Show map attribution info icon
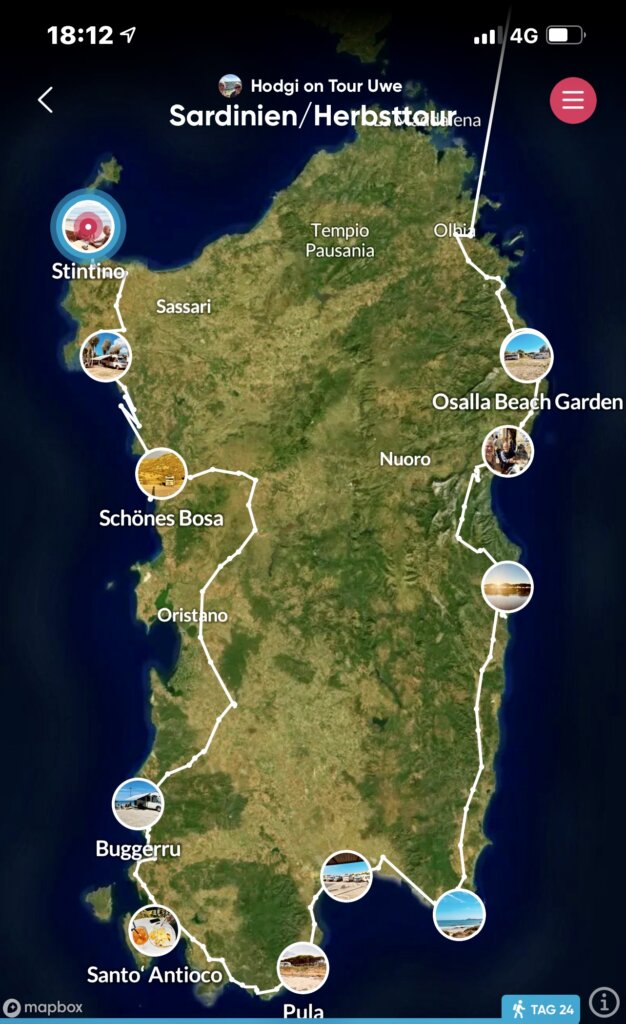 click(x=603, y=1001)
